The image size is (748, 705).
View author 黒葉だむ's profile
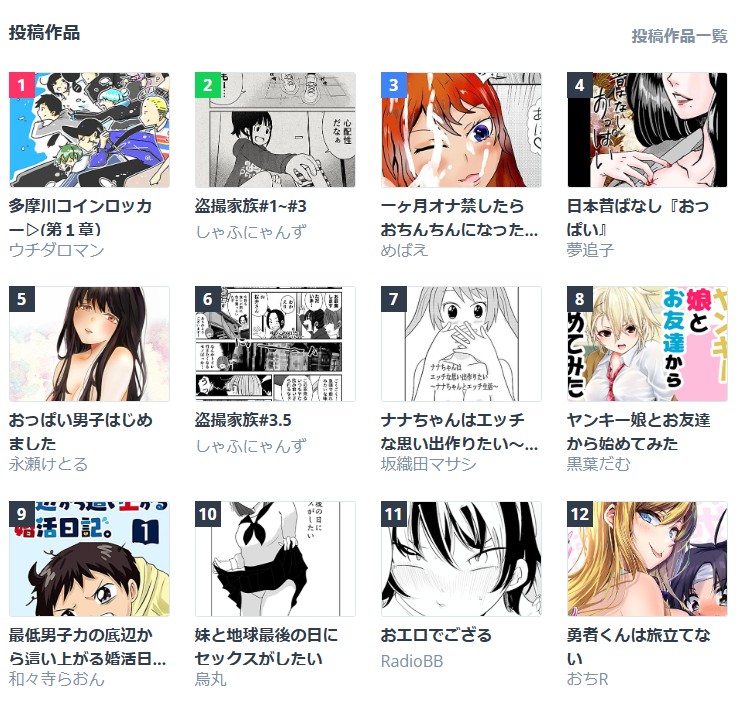[598, 464]
